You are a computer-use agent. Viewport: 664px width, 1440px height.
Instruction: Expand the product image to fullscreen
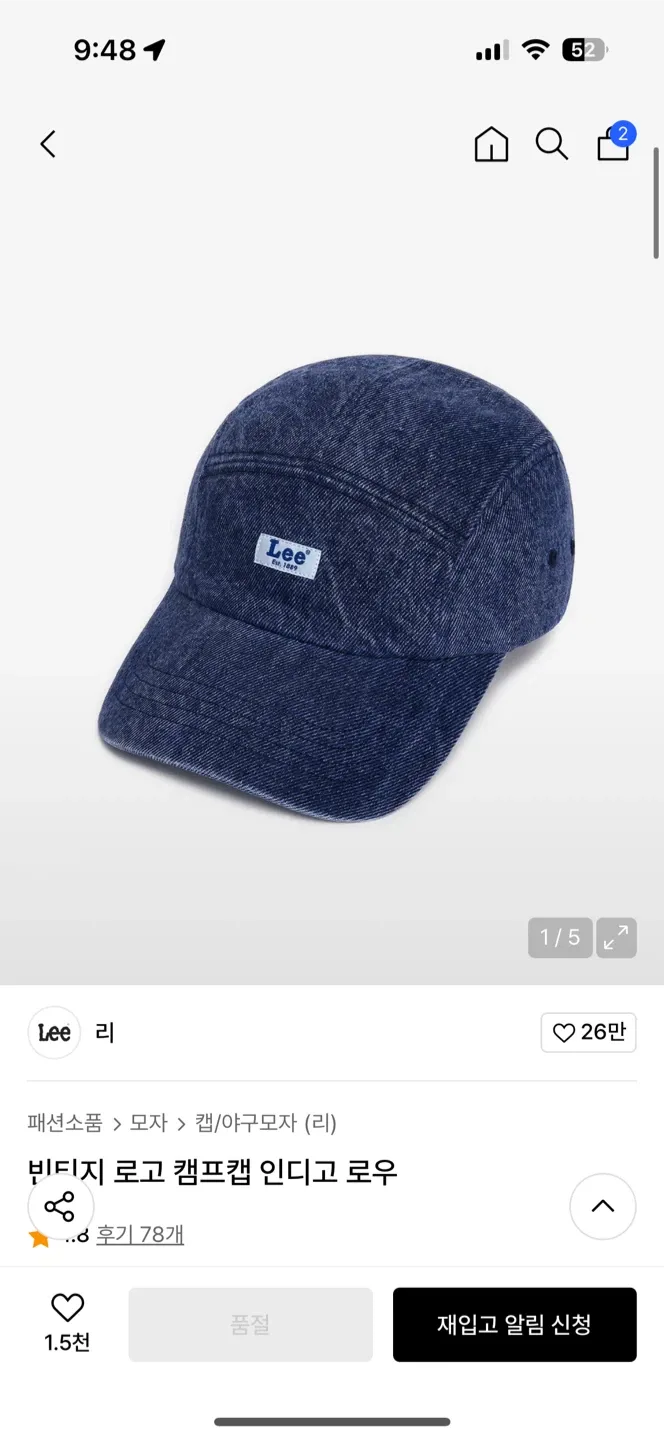616,938
